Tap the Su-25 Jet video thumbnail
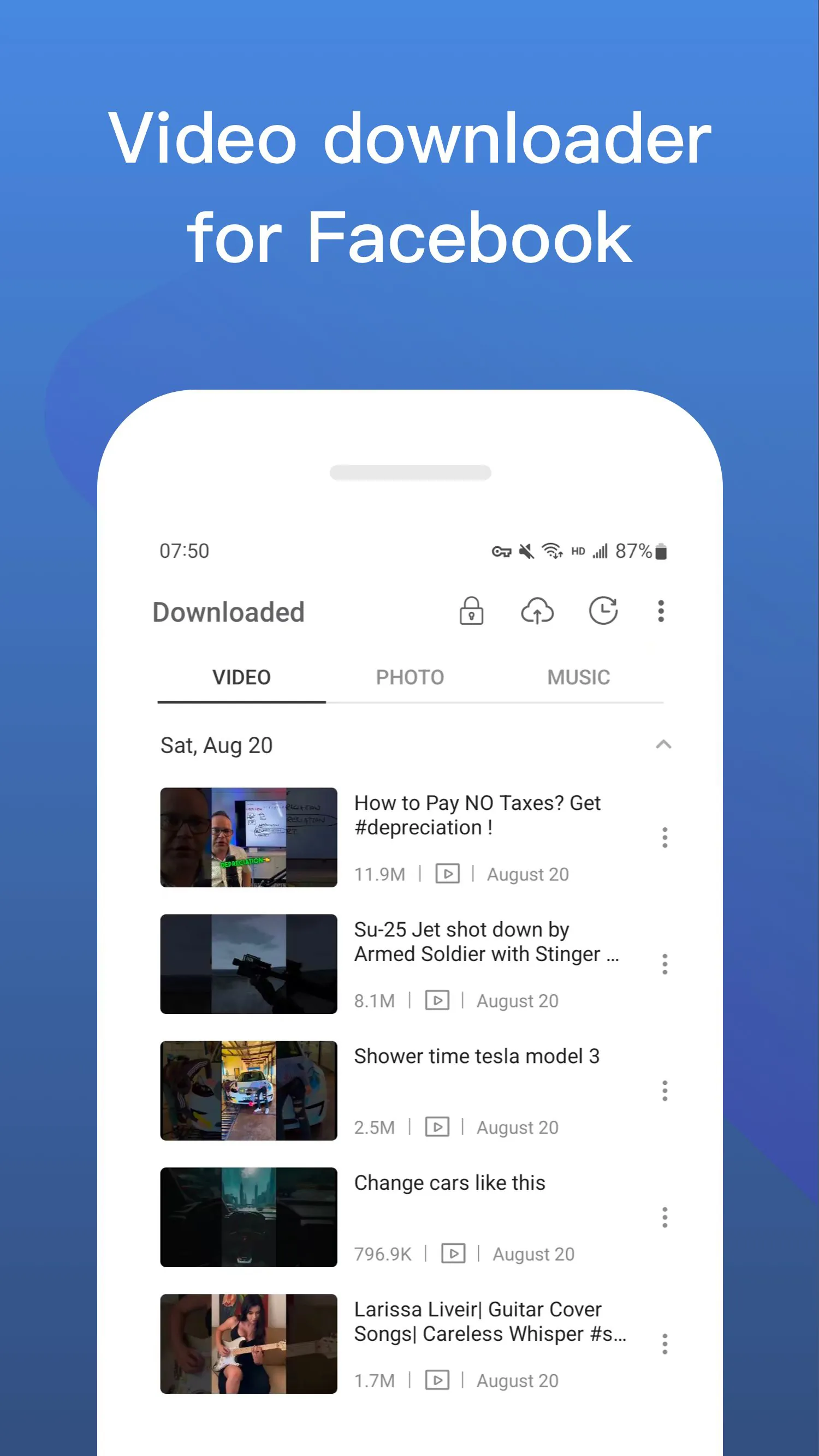This screenshot has width=819, height=1456. click(249, 964)
